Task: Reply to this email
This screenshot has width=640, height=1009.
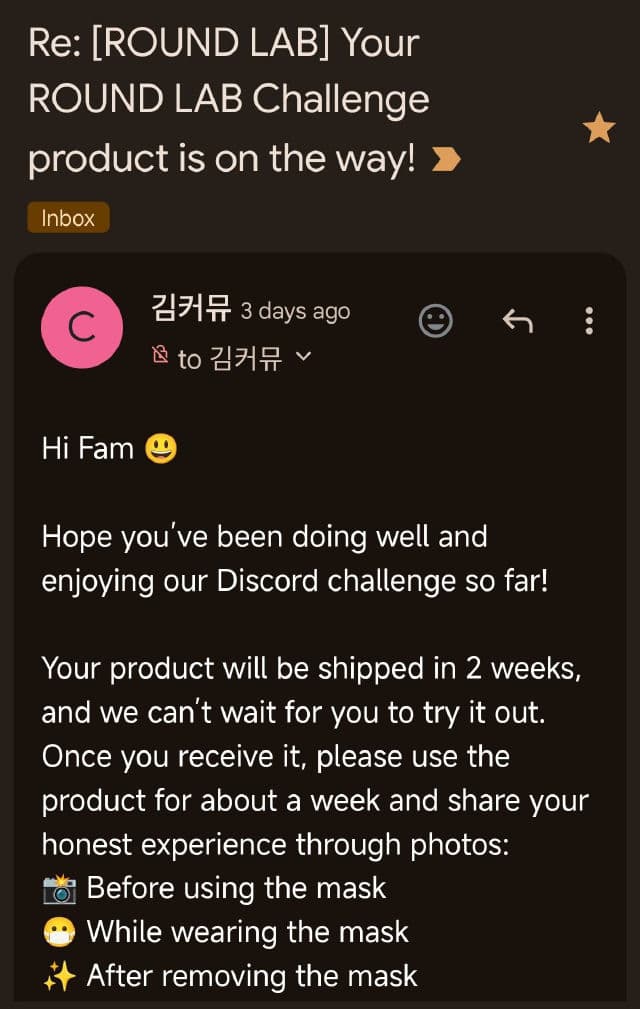Action: [517, 321]
